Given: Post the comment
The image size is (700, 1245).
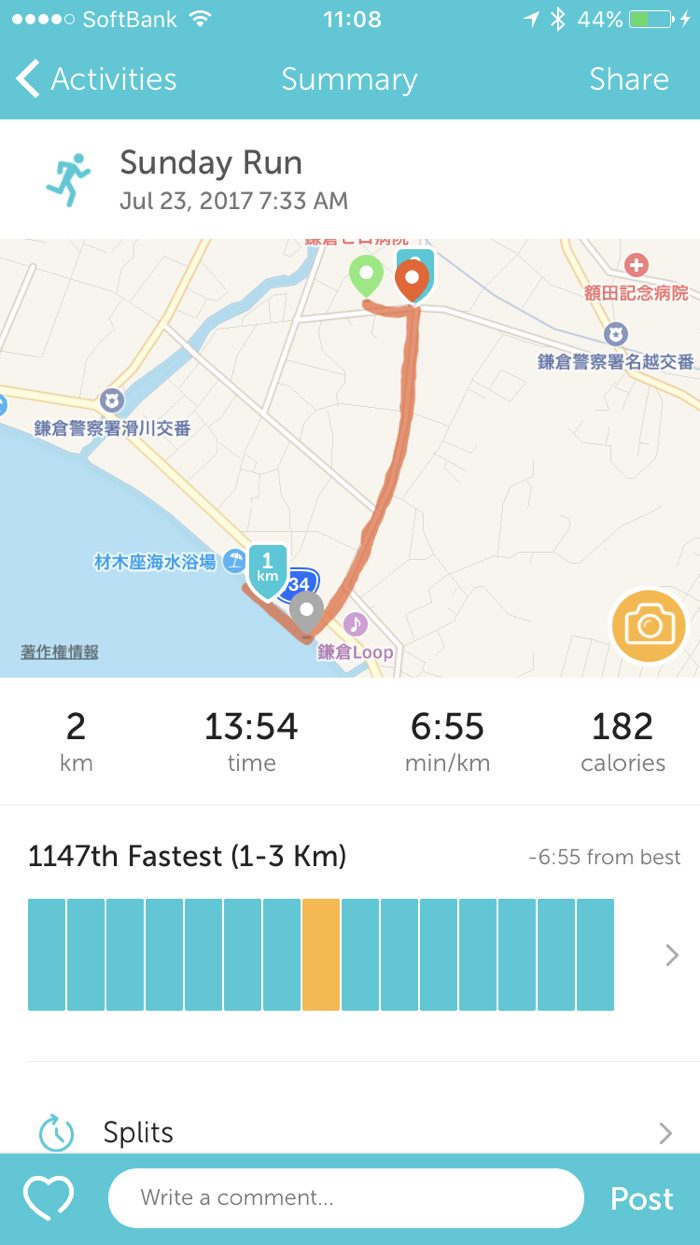Looking at the screenshot, I should (641, 1198).
